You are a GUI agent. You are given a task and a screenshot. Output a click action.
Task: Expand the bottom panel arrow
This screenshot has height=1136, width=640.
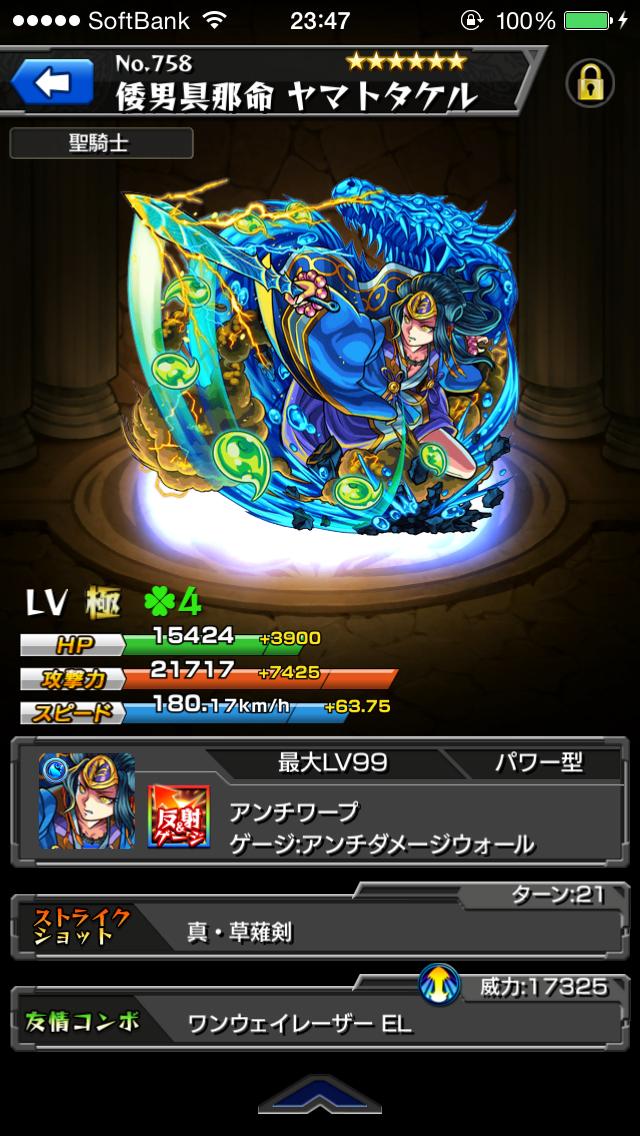[320, 1096]
